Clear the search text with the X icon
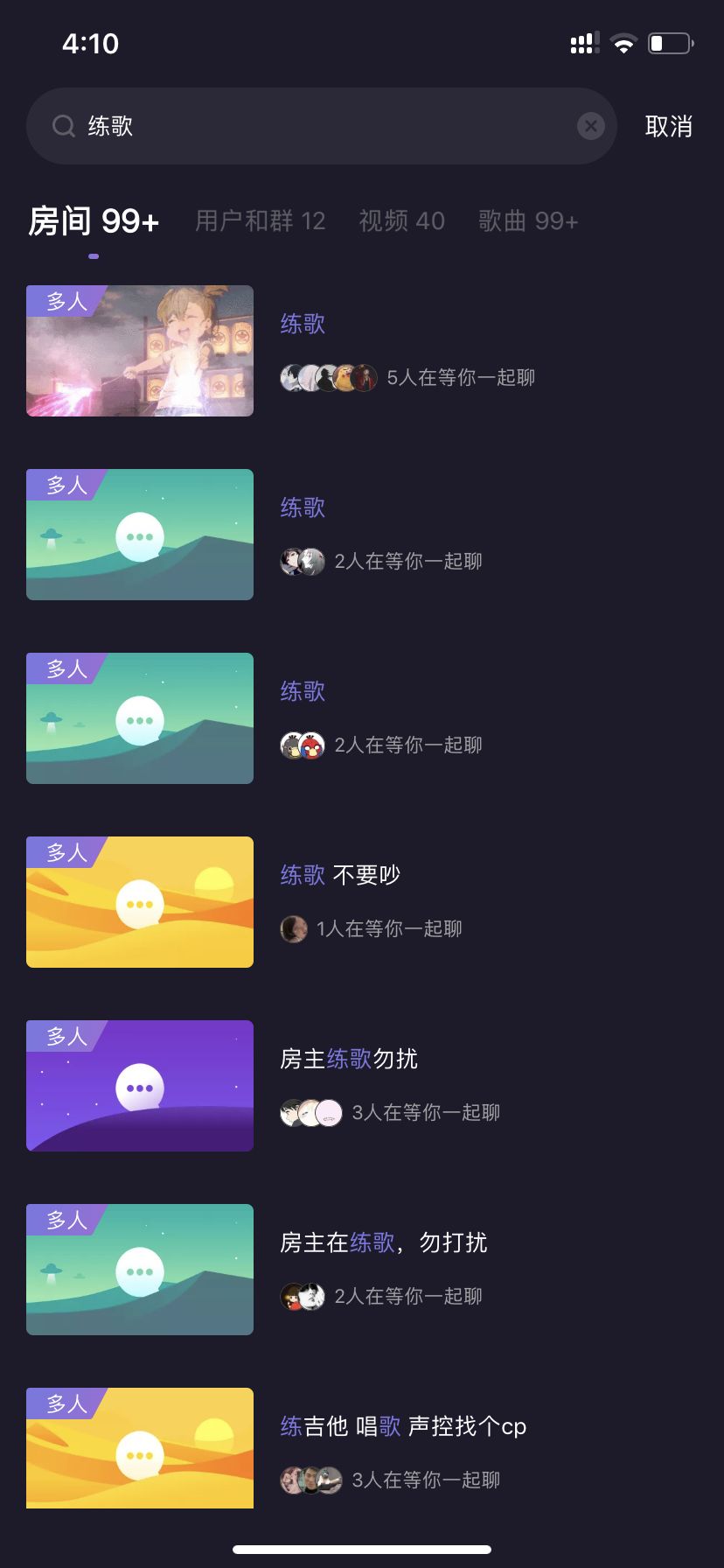Screen dimensions: 724x1568 [x=591, y=126]
